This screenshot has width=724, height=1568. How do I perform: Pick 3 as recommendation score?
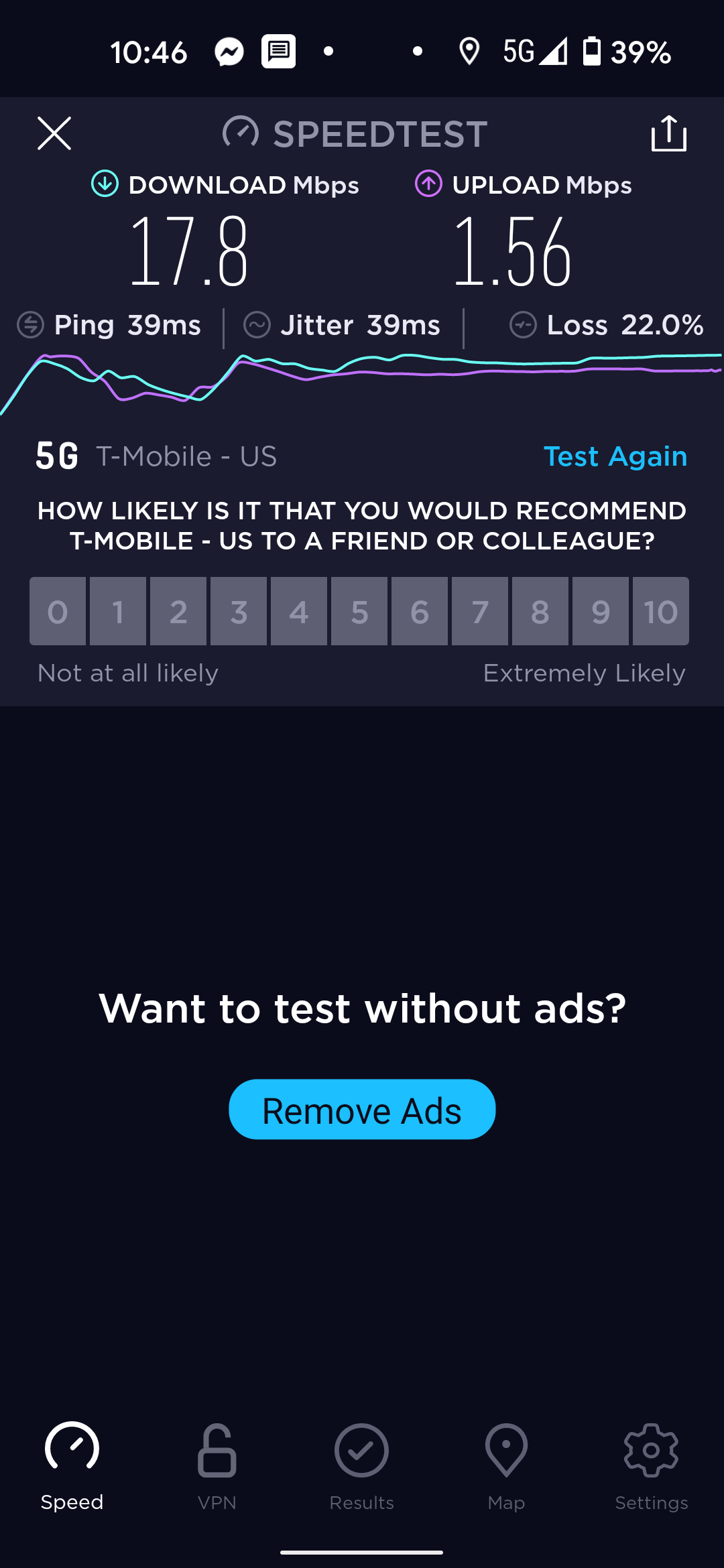click(x=239, y=611)
